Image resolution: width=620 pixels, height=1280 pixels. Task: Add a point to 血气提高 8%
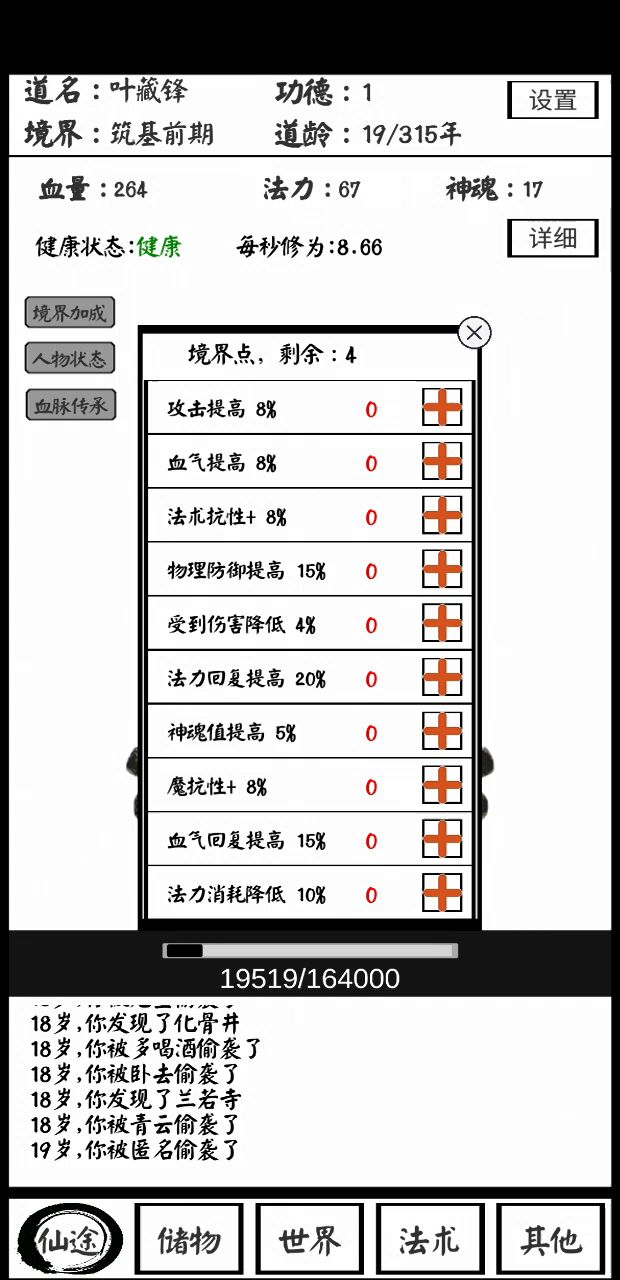coord(442,462)
